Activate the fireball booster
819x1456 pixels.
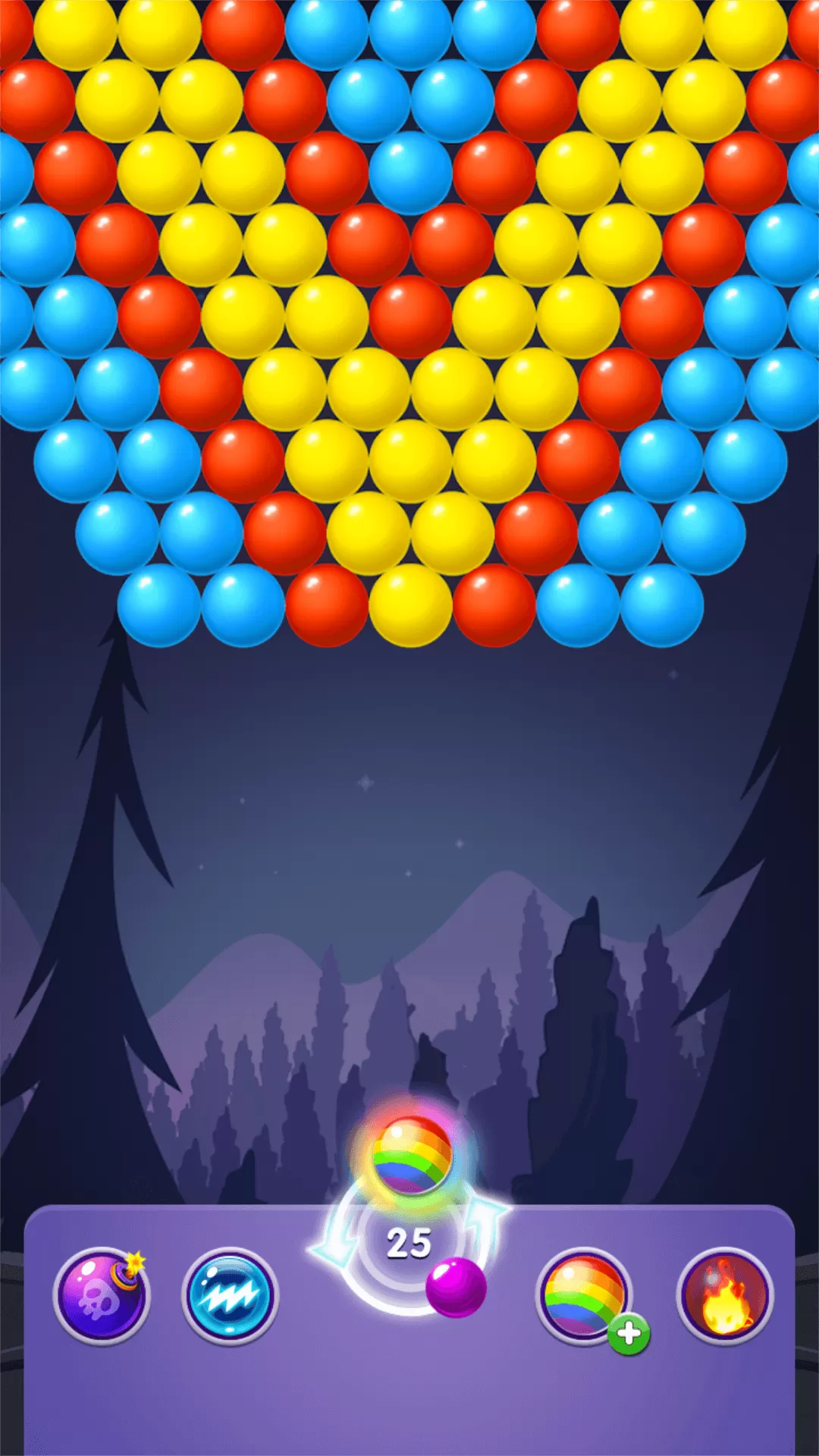click(725, 1296)
